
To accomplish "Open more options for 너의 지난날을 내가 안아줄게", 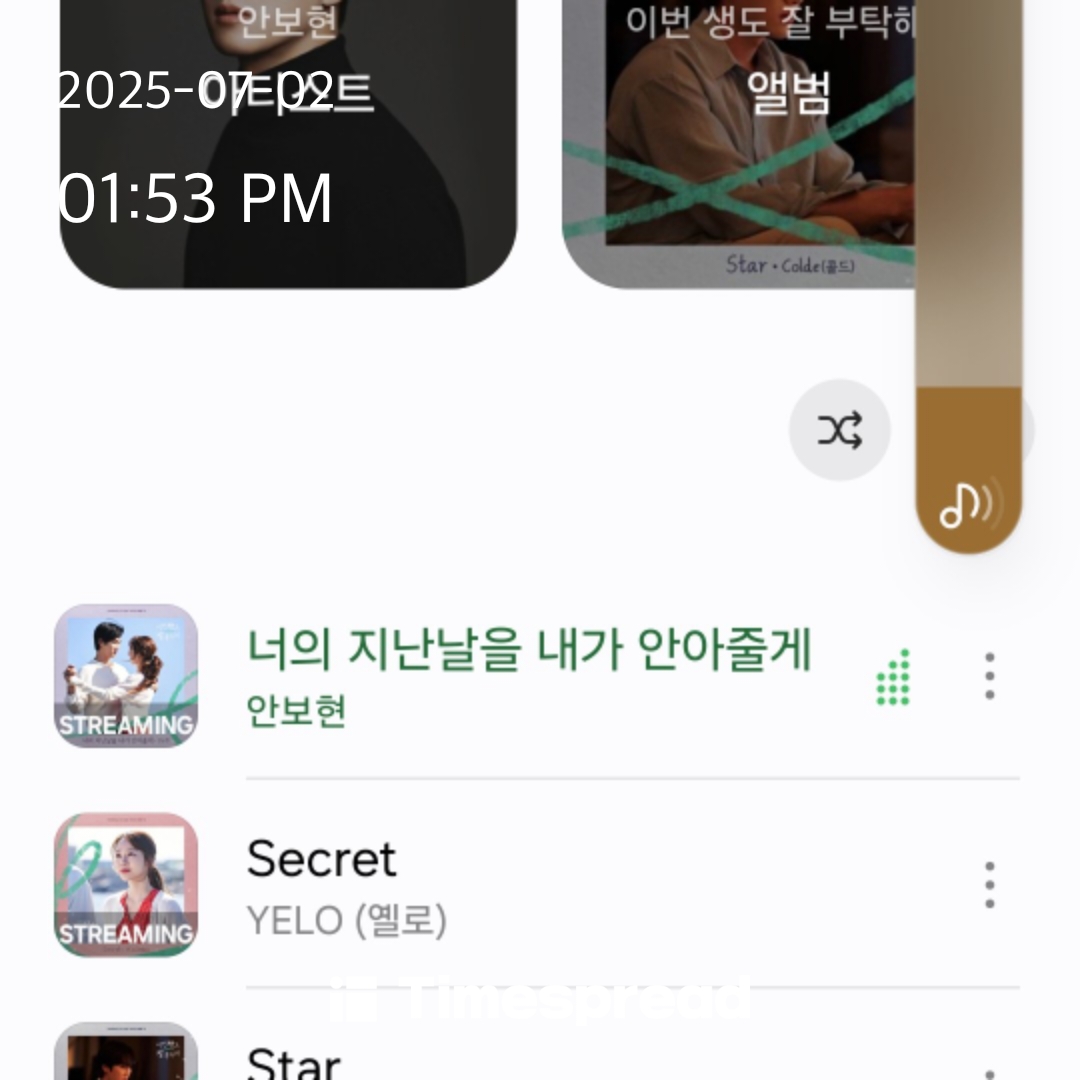I will pos(989,677).
